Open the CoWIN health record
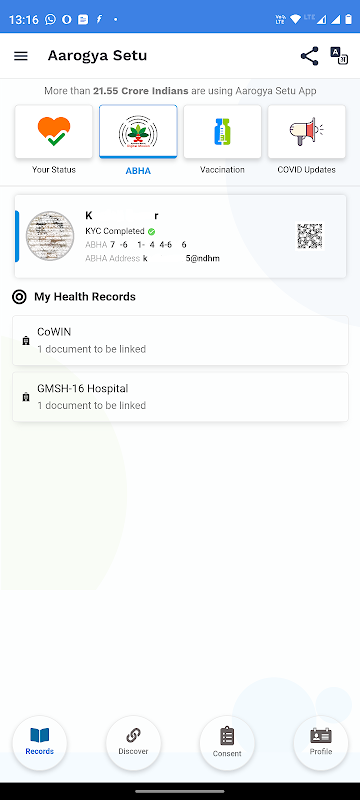360x800 pixels. [181, 340]
